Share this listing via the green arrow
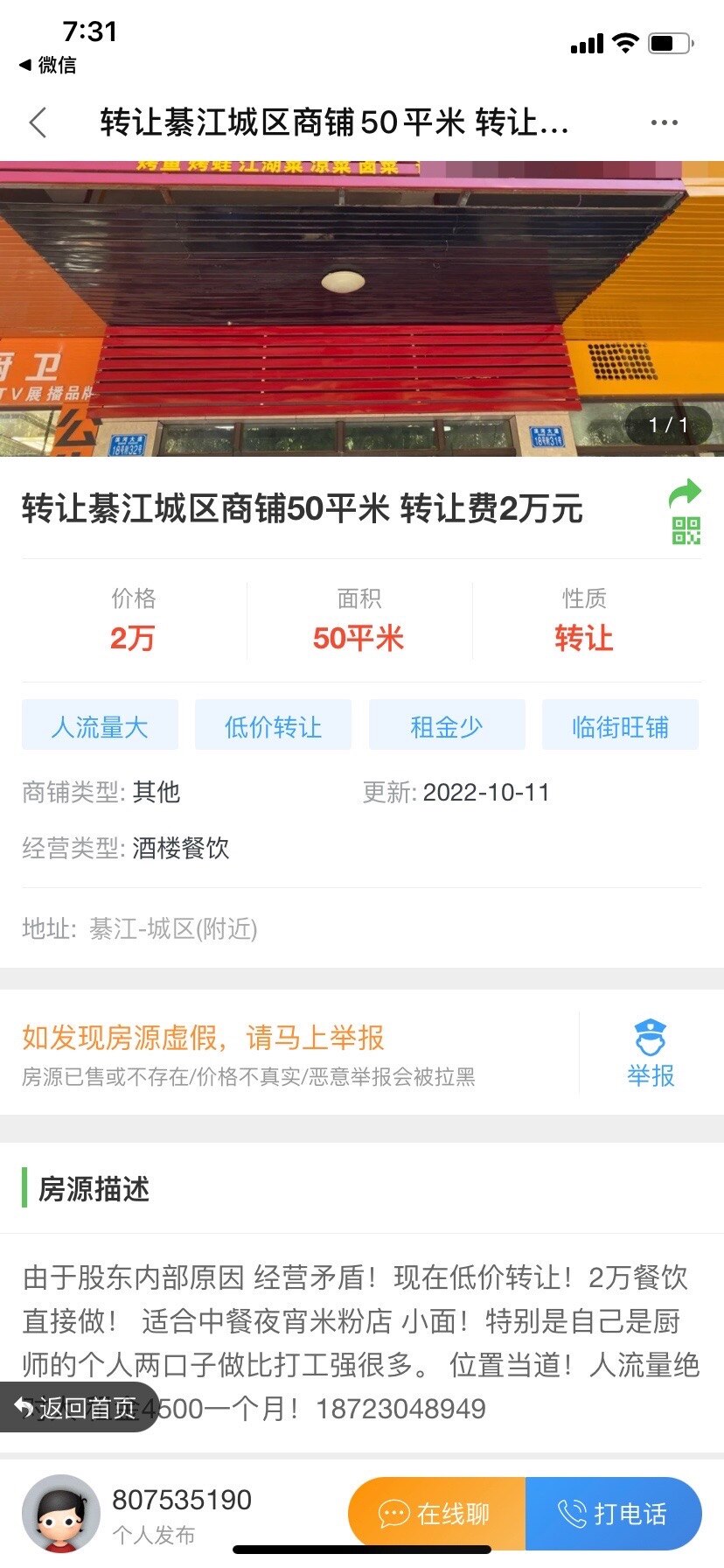 pyautogui.click(x=686, y=494)
